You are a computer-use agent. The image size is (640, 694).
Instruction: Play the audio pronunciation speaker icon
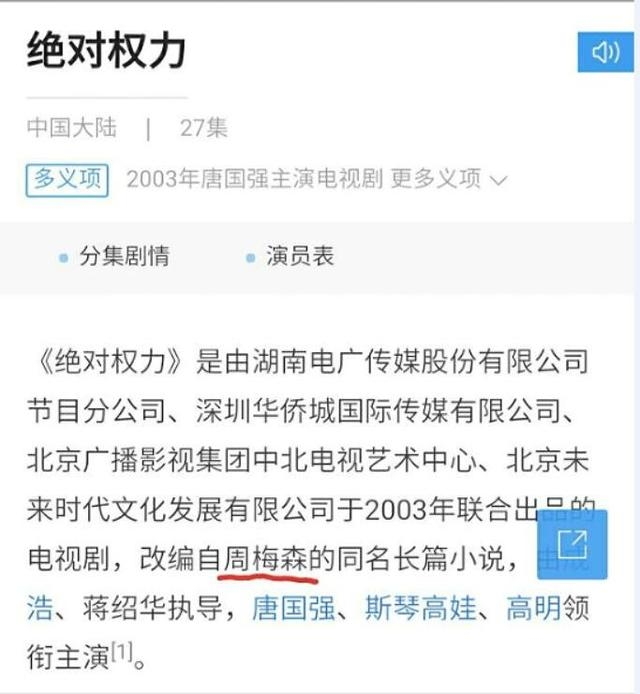click(x=605, y=53)
